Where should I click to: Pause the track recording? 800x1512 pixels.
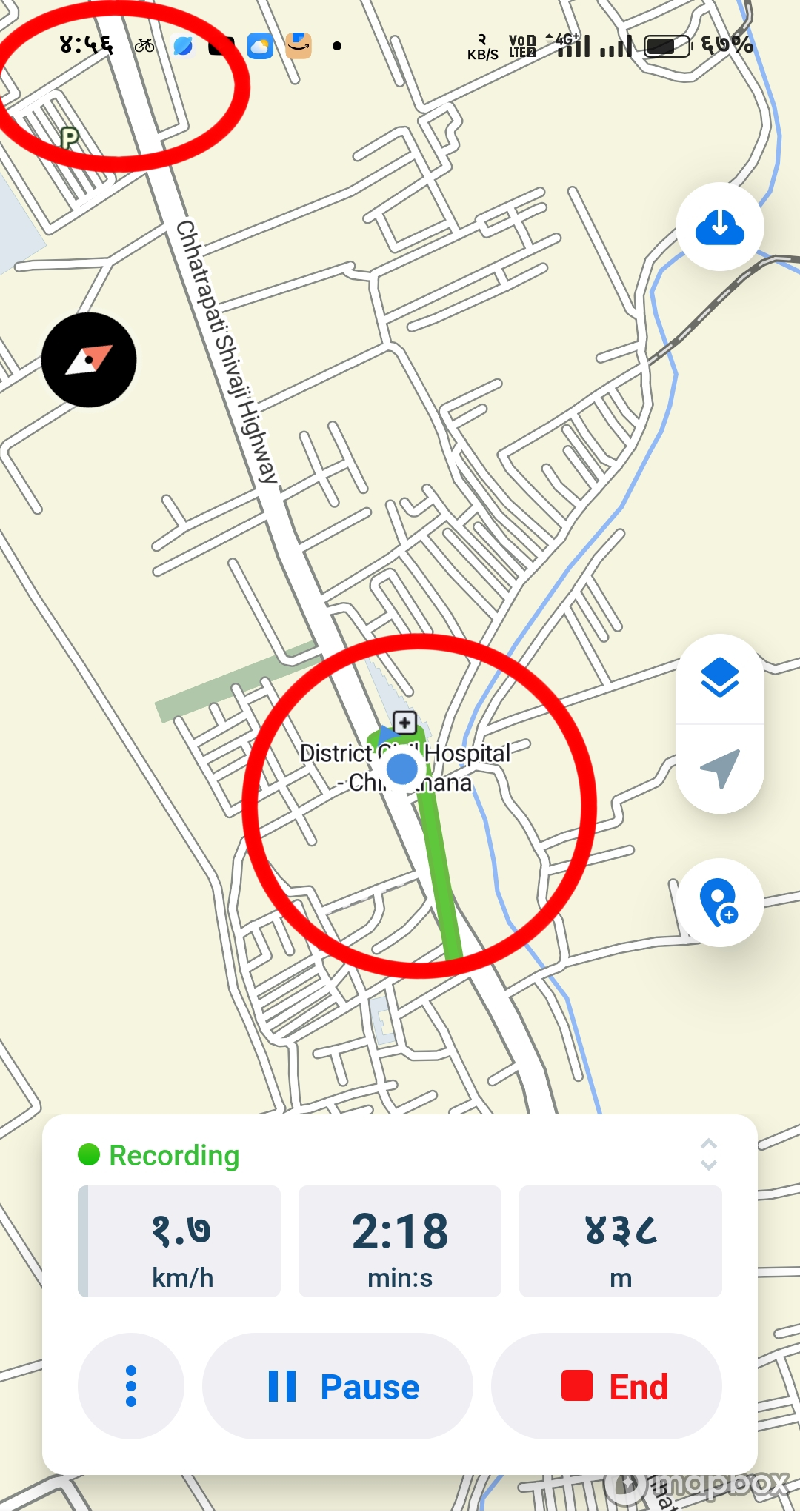338,1386
